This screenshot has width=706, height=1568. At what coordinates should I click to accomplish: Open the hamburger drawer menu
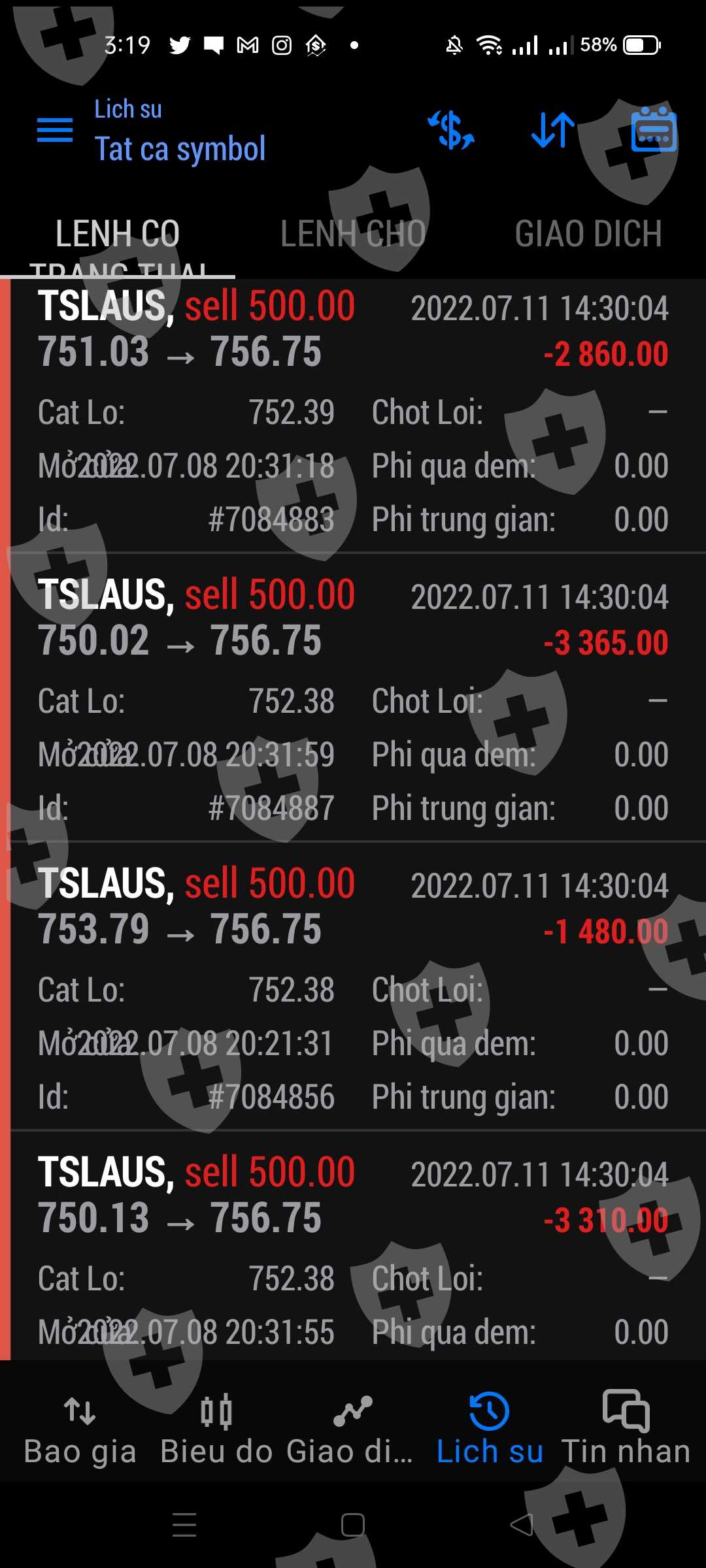55,130
